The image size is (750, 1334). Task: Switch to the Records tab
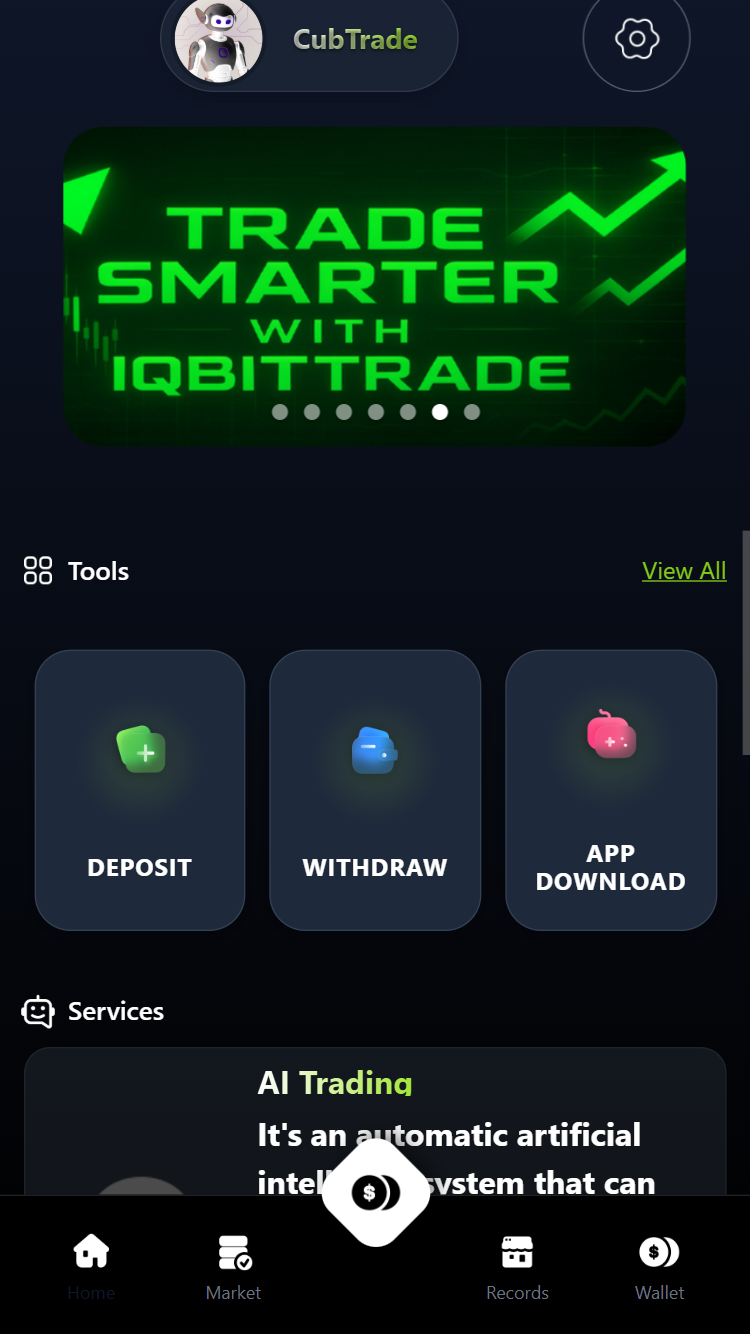coord(517,1266)
